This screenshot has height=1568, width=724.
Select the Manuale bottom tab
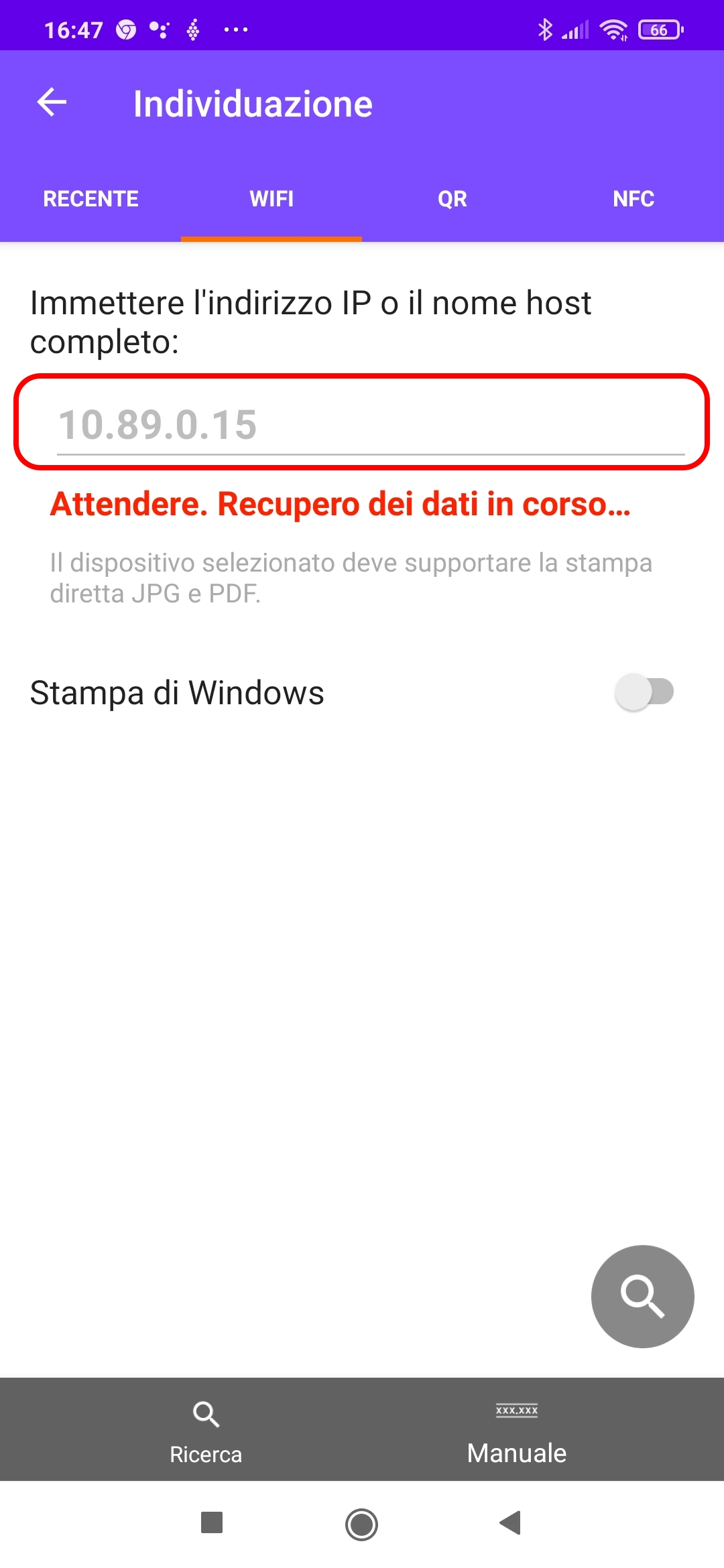(517, 1431)
